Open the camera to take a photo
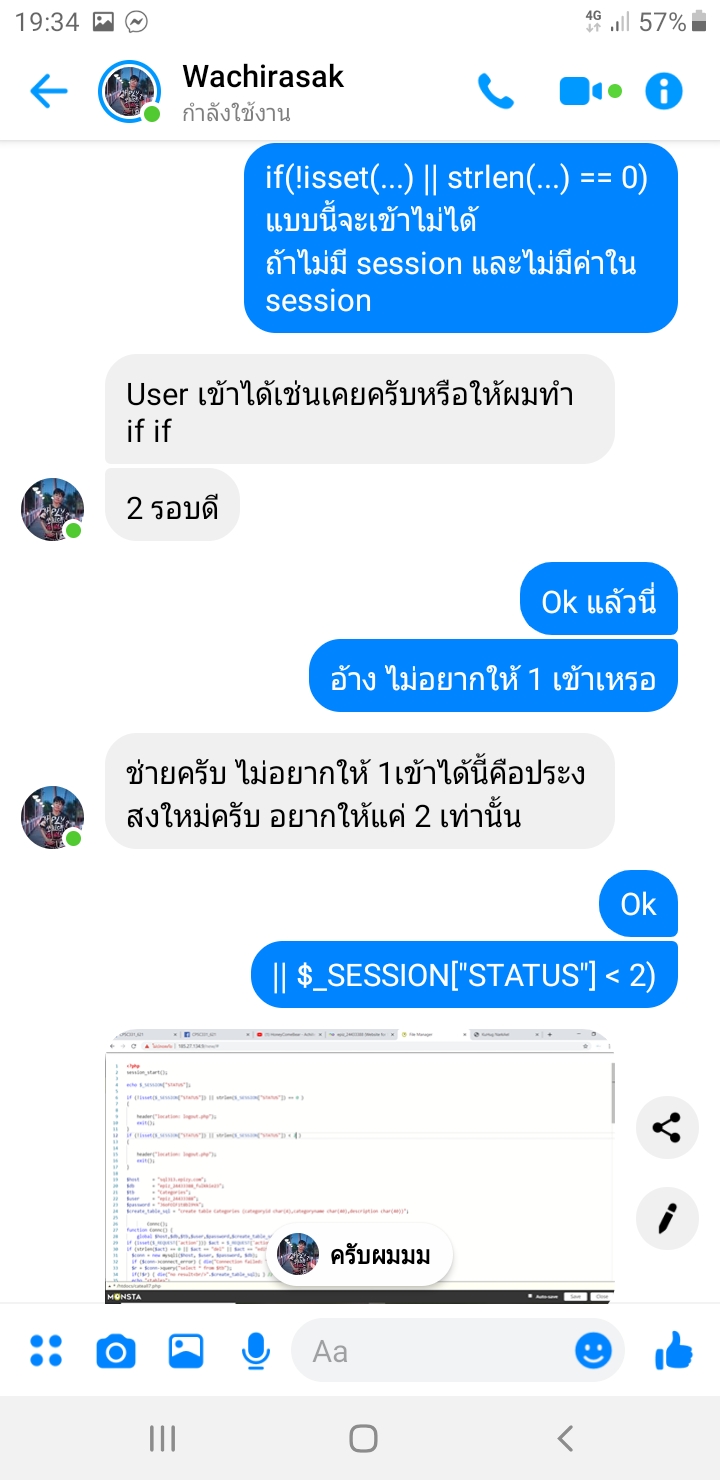This screenshot has height=1480, width=720. pyautogui.click(x=116, y=1351)
